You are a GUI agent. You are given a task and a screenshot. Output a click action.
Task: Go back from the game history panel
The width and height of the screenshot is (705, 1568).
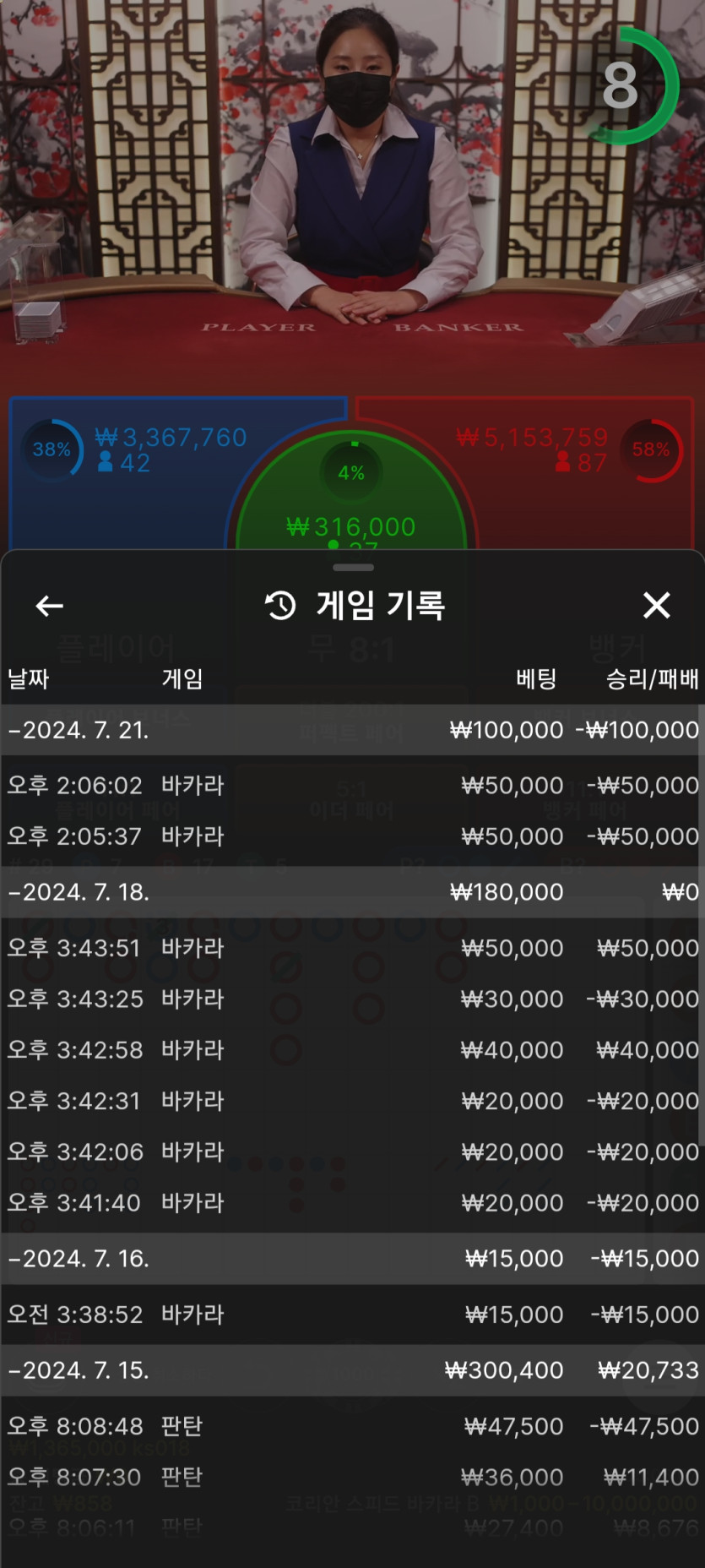click(50, 606)
